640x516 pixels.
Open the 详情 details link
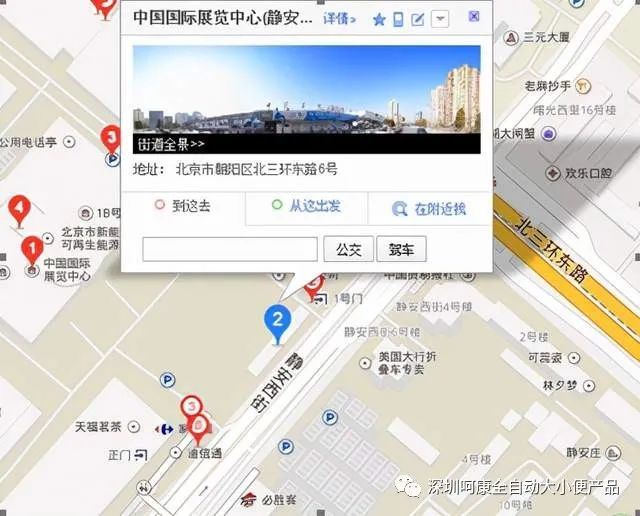click(338, 19)
